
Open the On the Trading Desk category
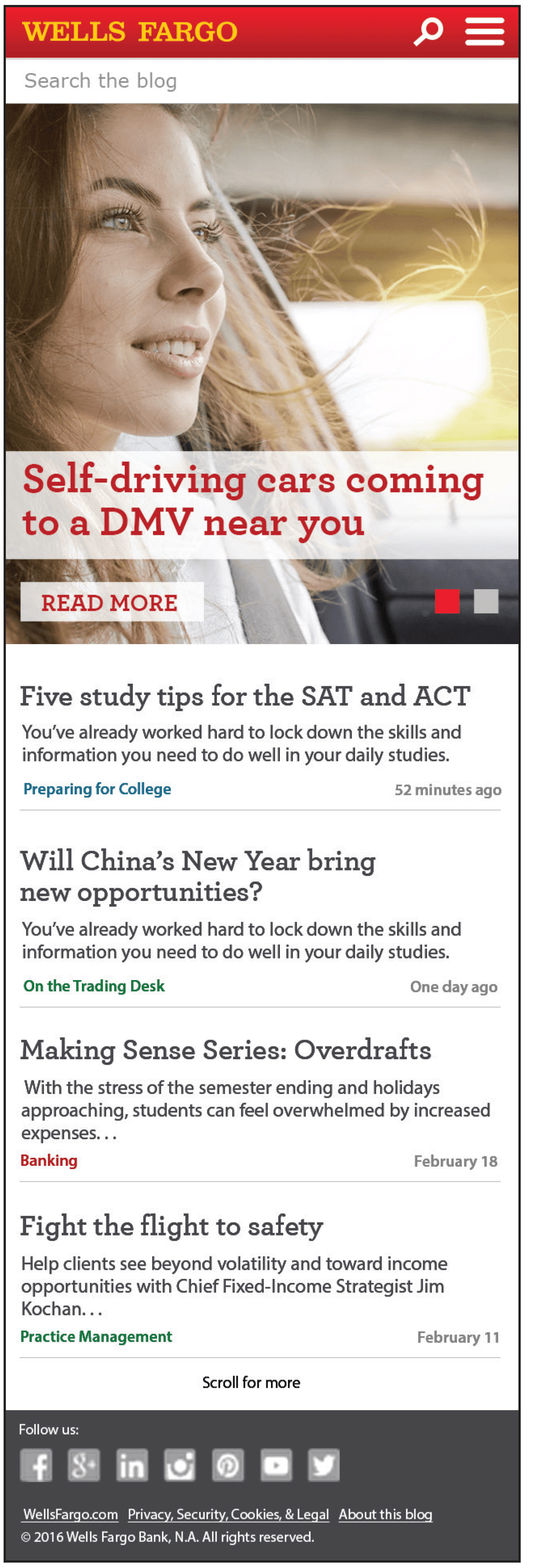(x=94, y=986)
